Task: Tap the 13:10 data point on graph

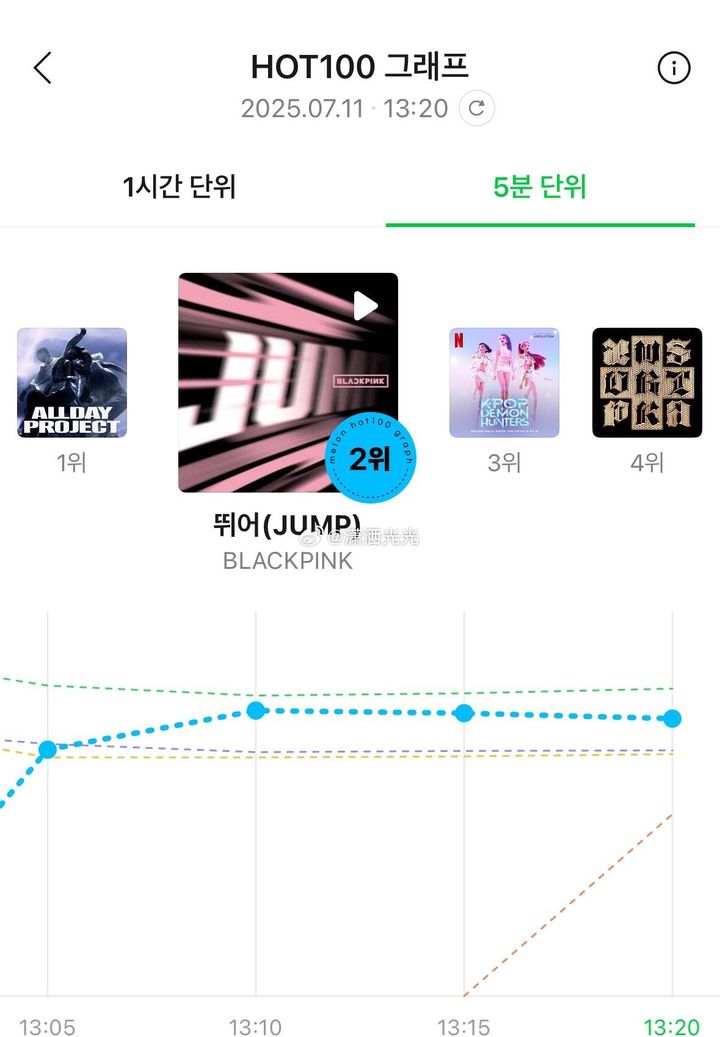Action: pos(256,710)
